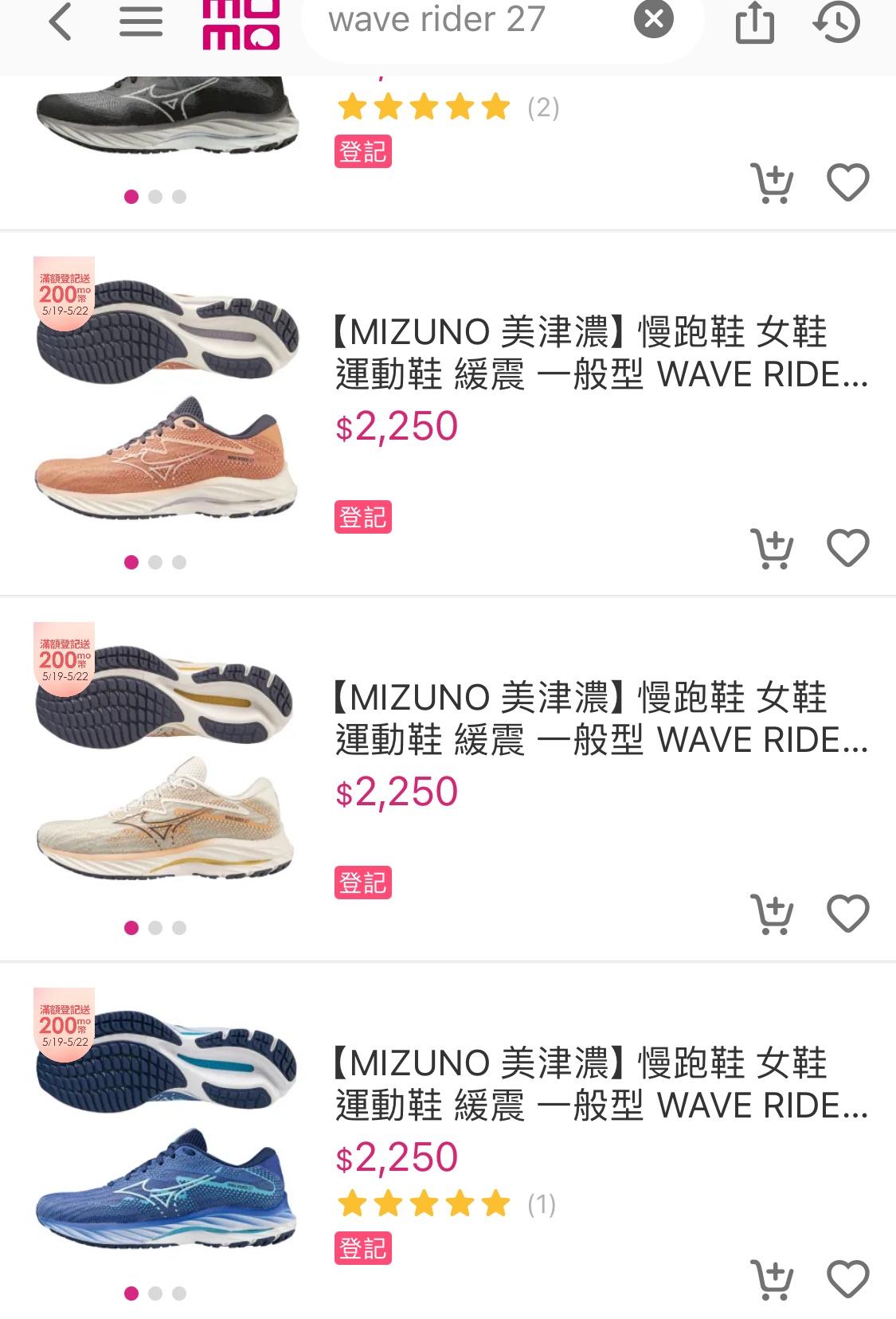Favorite the black Mizuno shoe

click(x=848, y=182)
